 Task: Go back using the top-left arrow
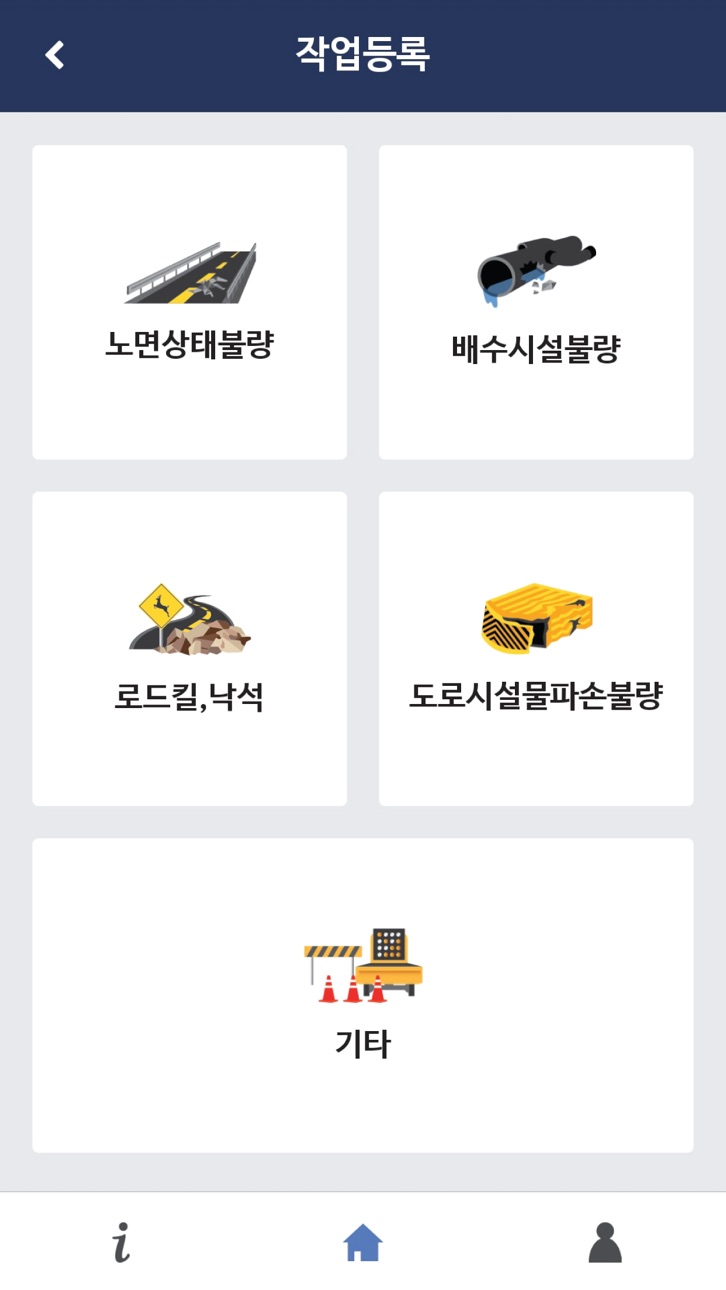pos(55,55)
